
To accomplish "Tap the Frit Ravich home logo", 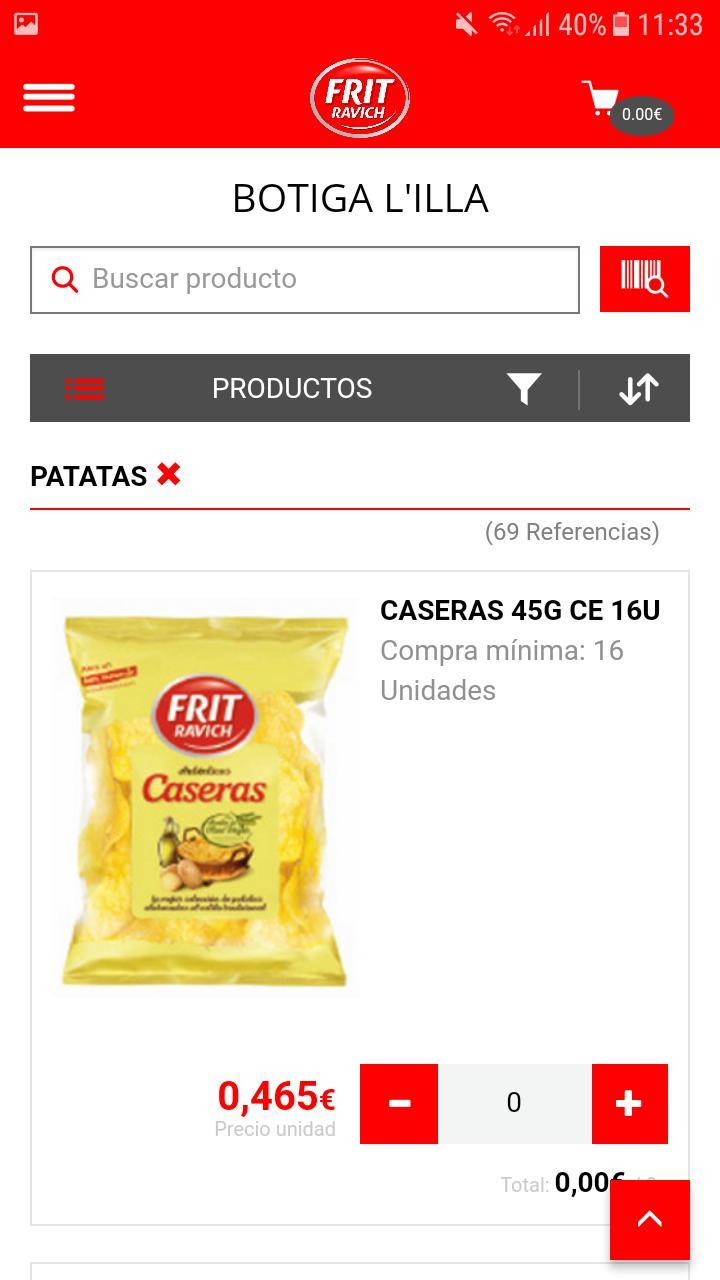I will [359, 98].
